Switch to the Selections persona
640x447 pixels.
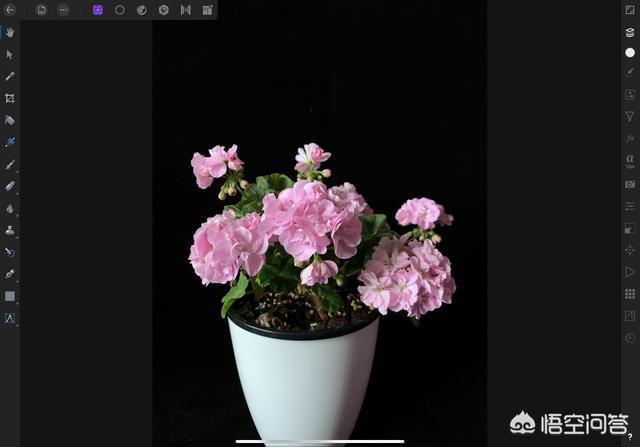pyautogui.click(x=120, y=10)
